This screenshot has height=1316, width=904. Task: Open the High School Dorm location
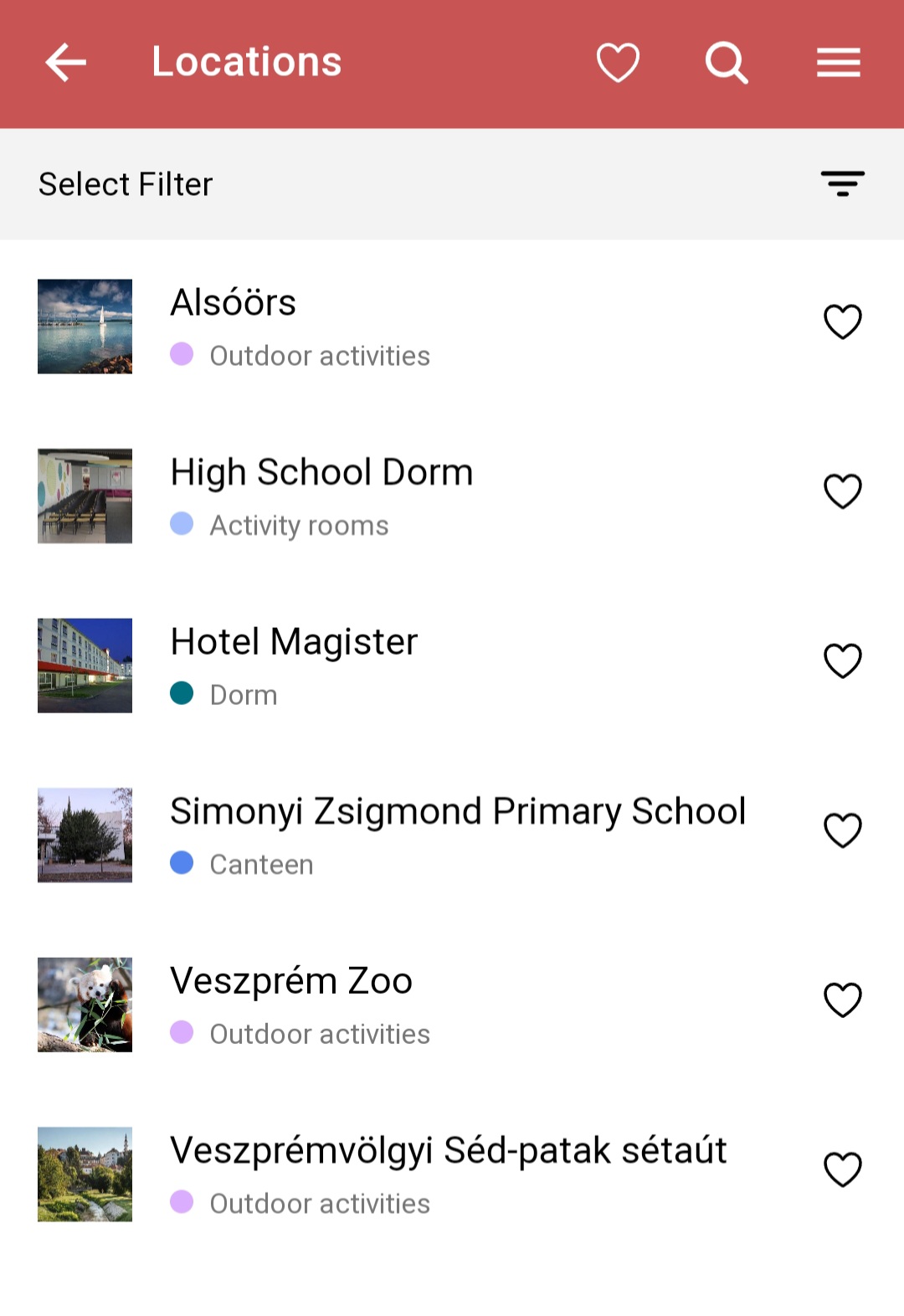tap(321, 473)
